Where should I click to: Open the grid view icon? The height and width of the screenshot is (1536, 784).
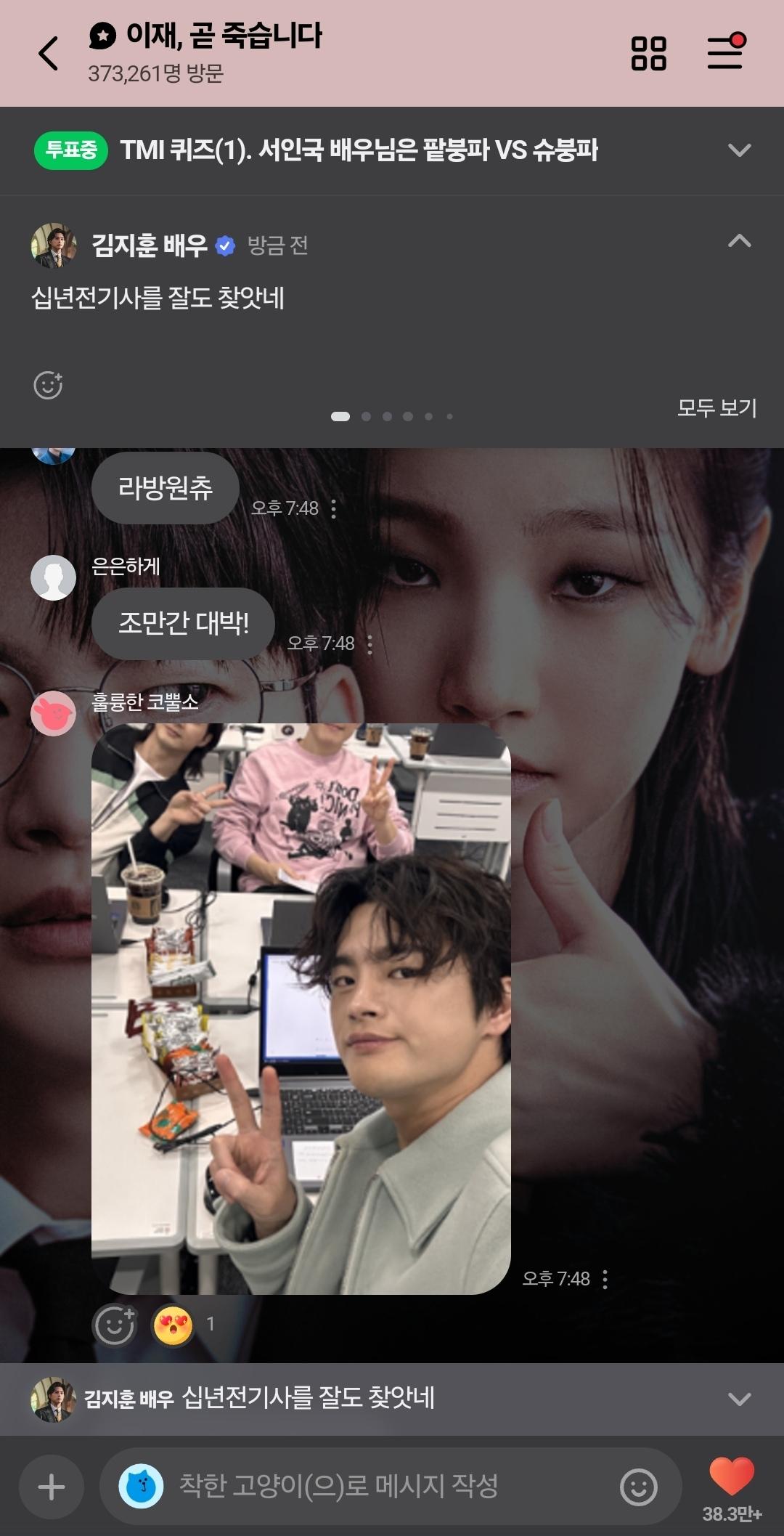click(648, 54)
